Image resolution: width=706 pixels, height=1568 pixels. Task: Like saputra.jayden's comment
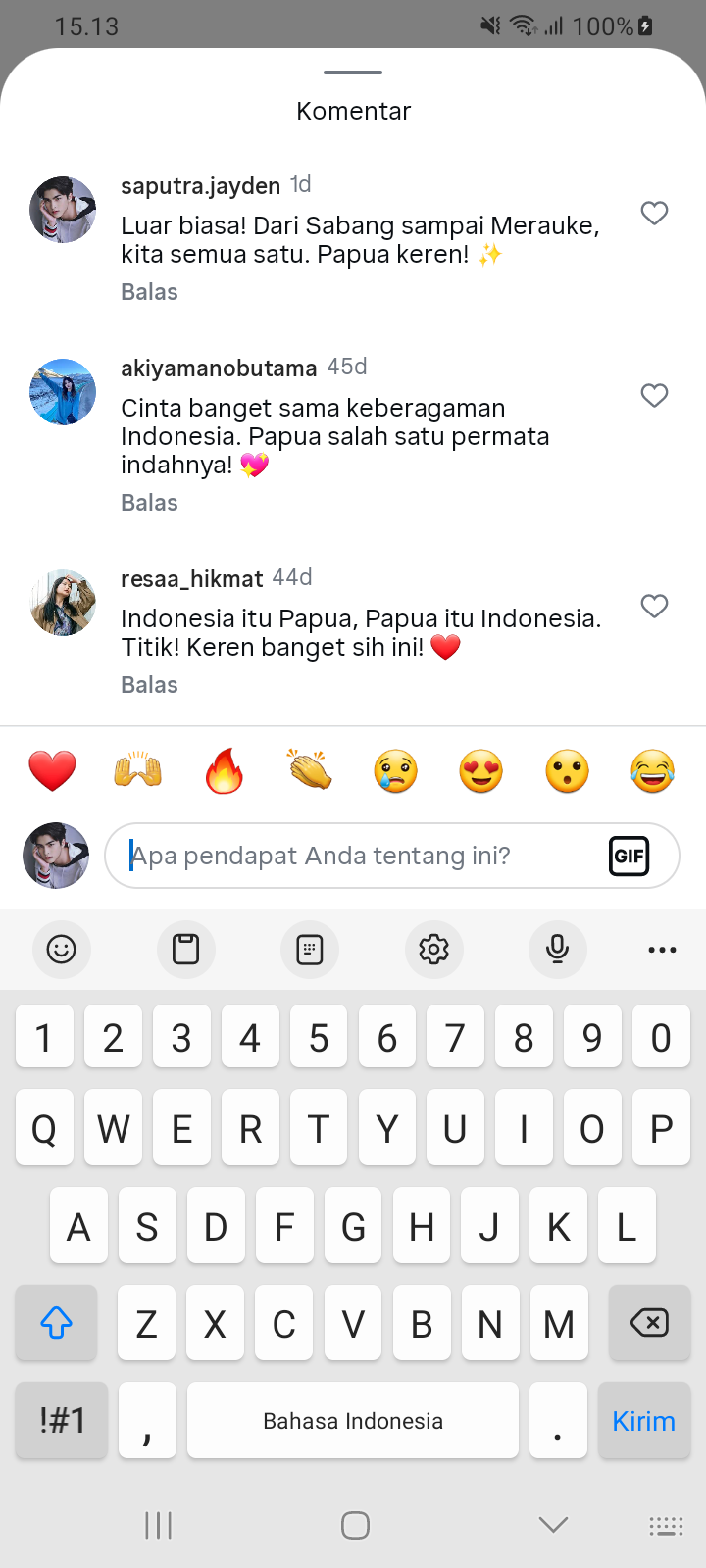coord(654,213)
